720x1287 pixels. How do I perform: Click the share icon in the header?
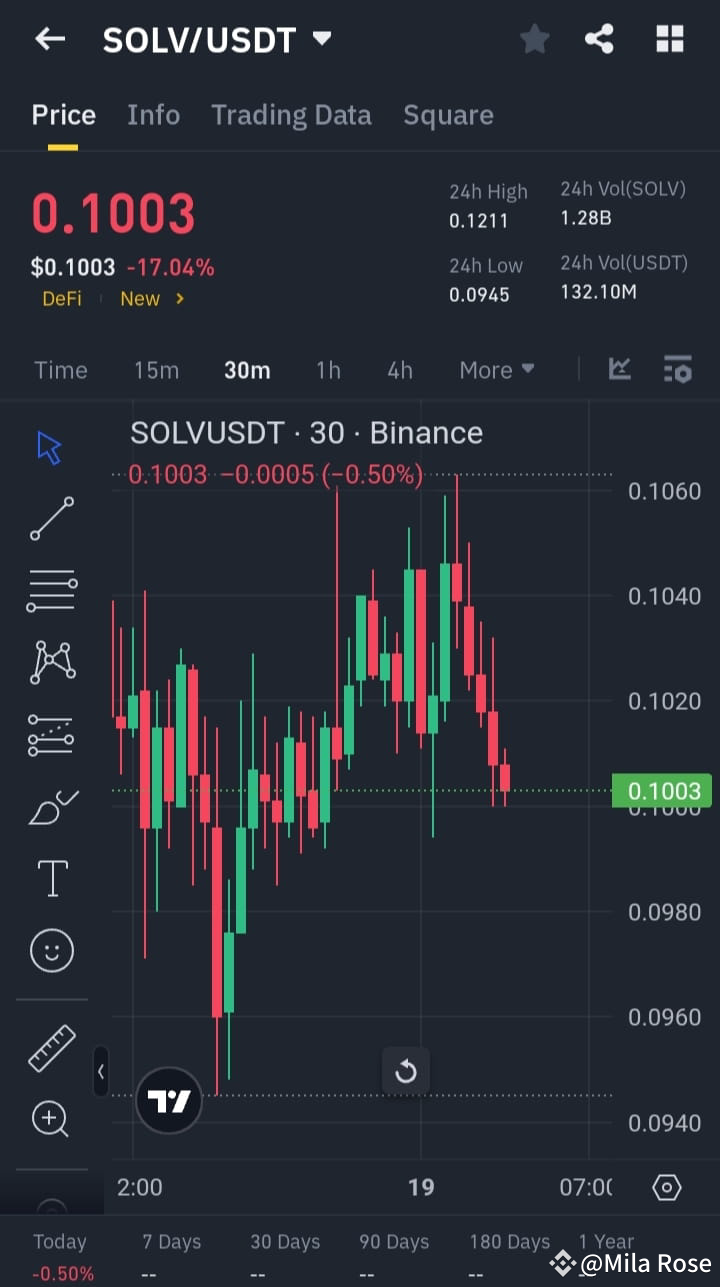pos(599,39)
